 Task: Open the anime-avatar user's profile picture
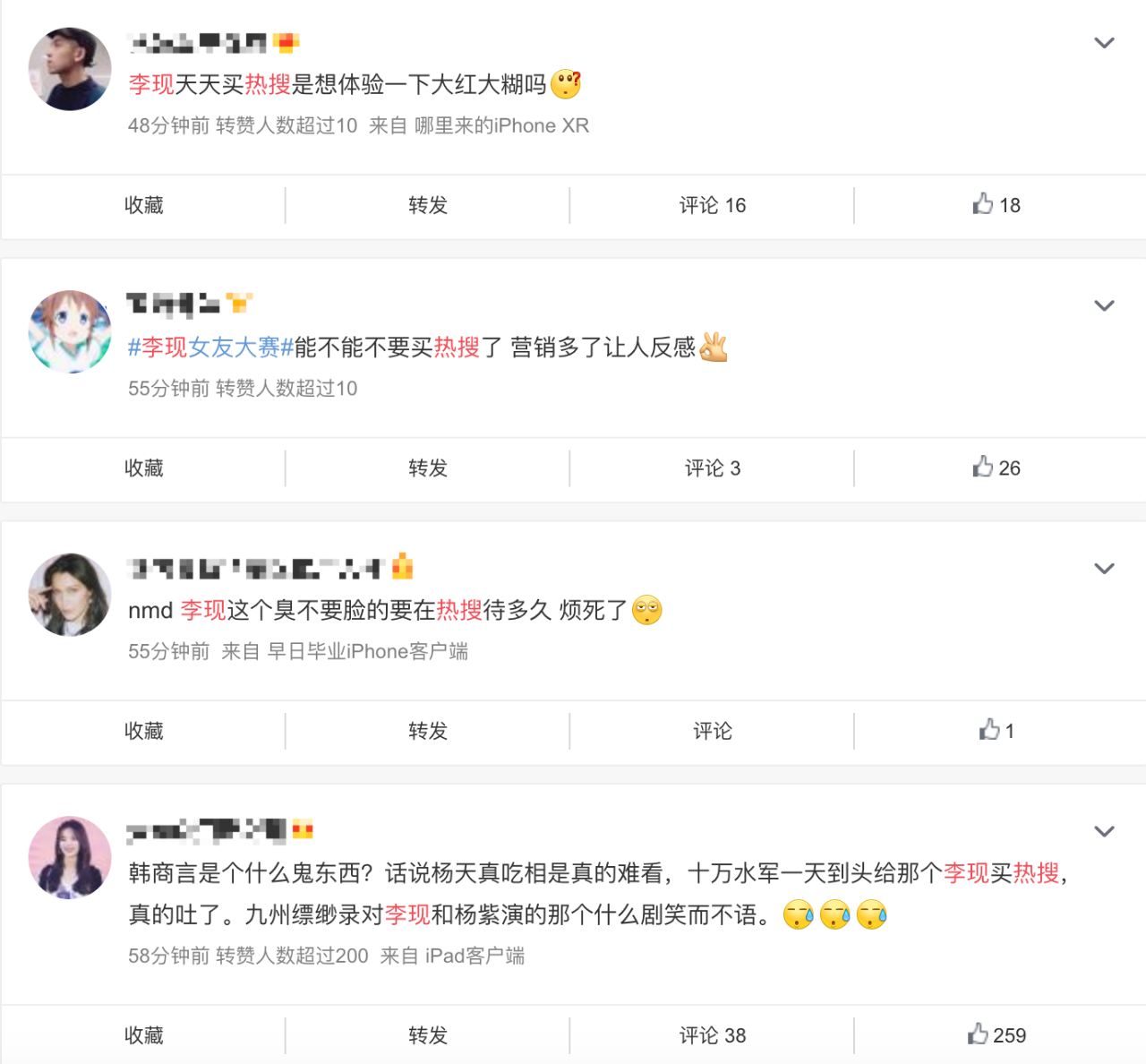tap(70, 331)
